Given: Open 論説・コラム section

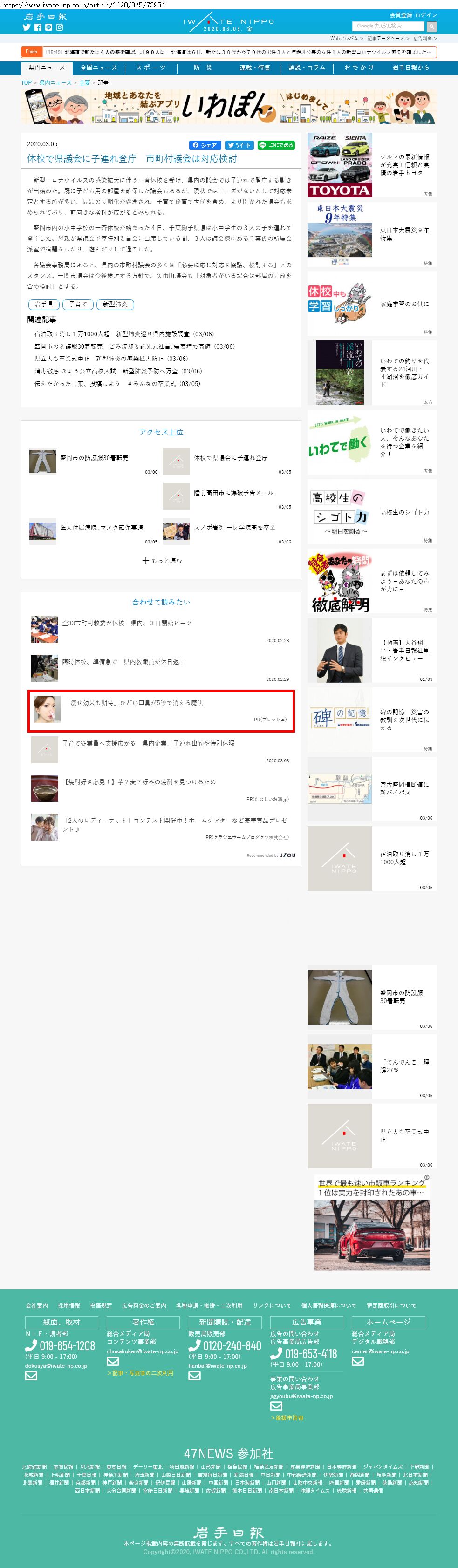Looking at the screenshot, I should pos(307,68).
